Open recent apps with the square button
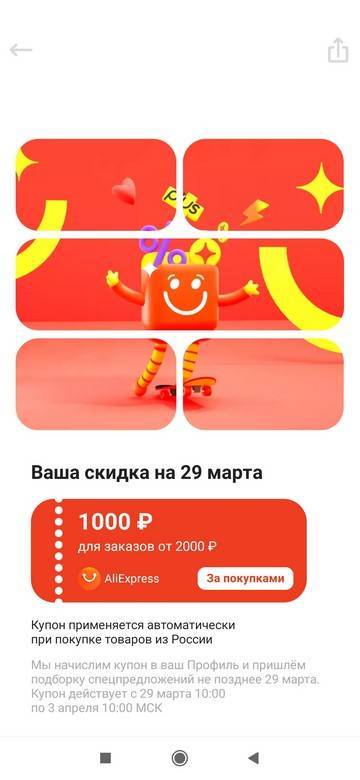 click(105, 758)
